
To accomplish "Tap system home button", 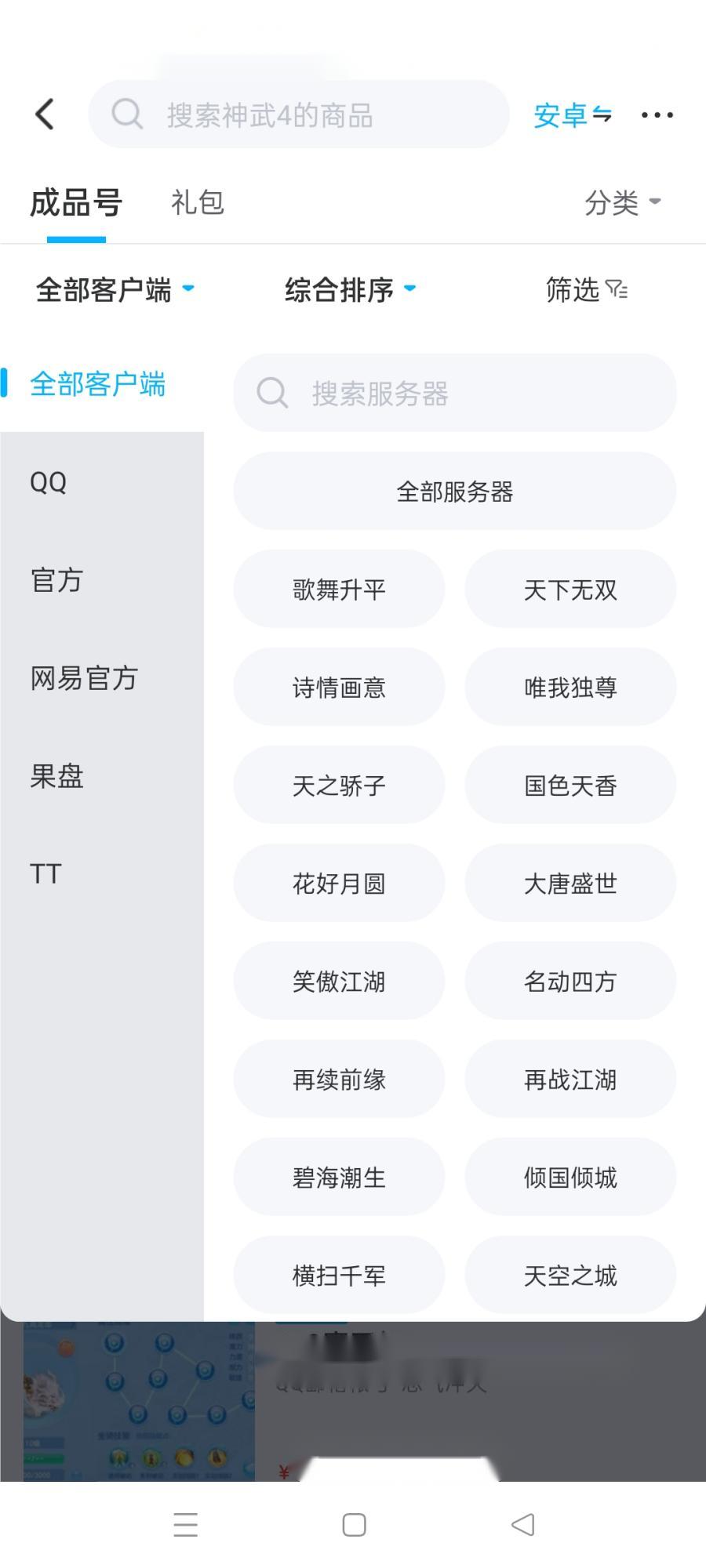I will point(354,1525).
